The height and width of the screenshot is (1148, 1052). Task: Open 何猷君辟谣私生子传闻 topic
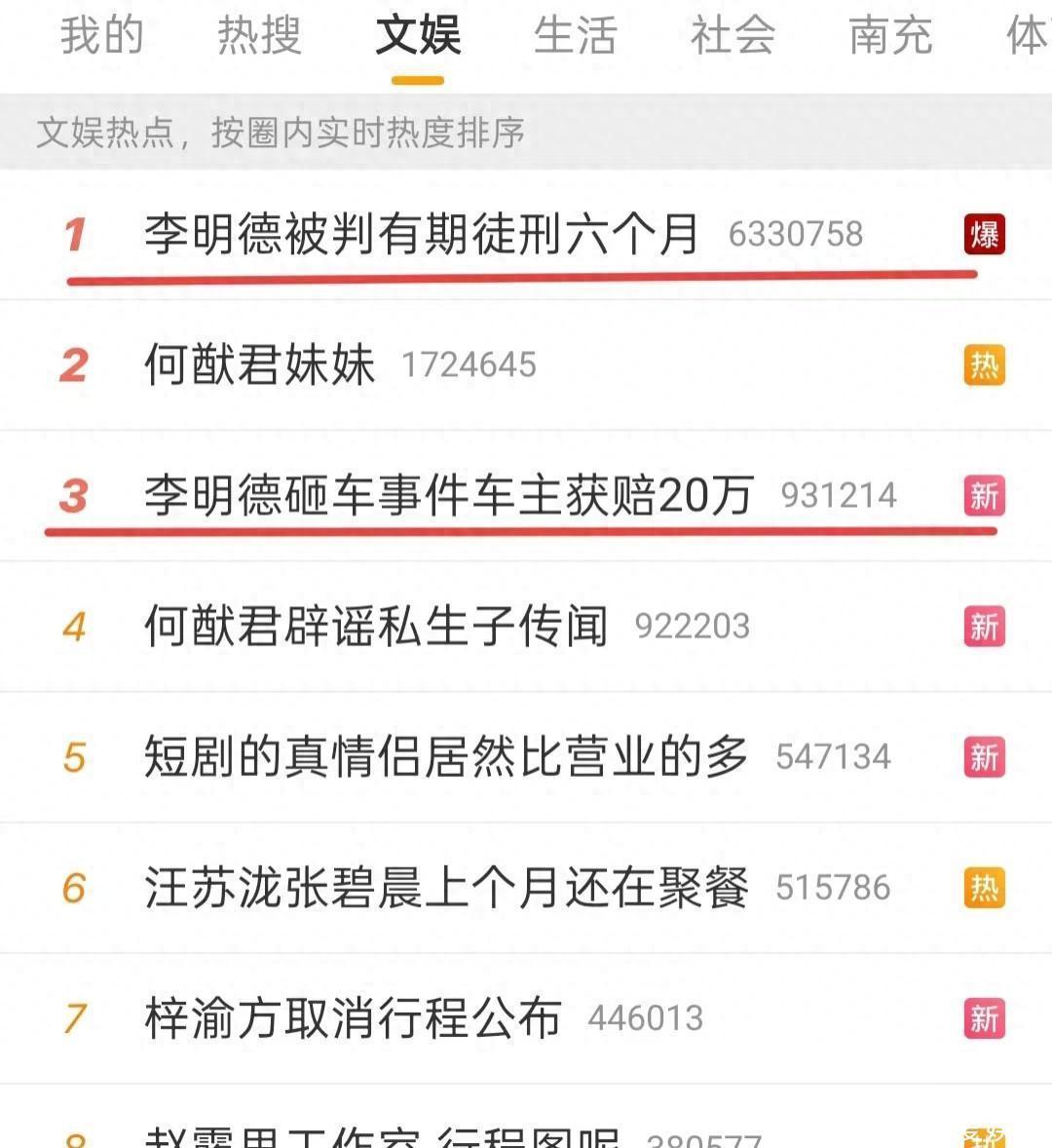tap(376, 626)
